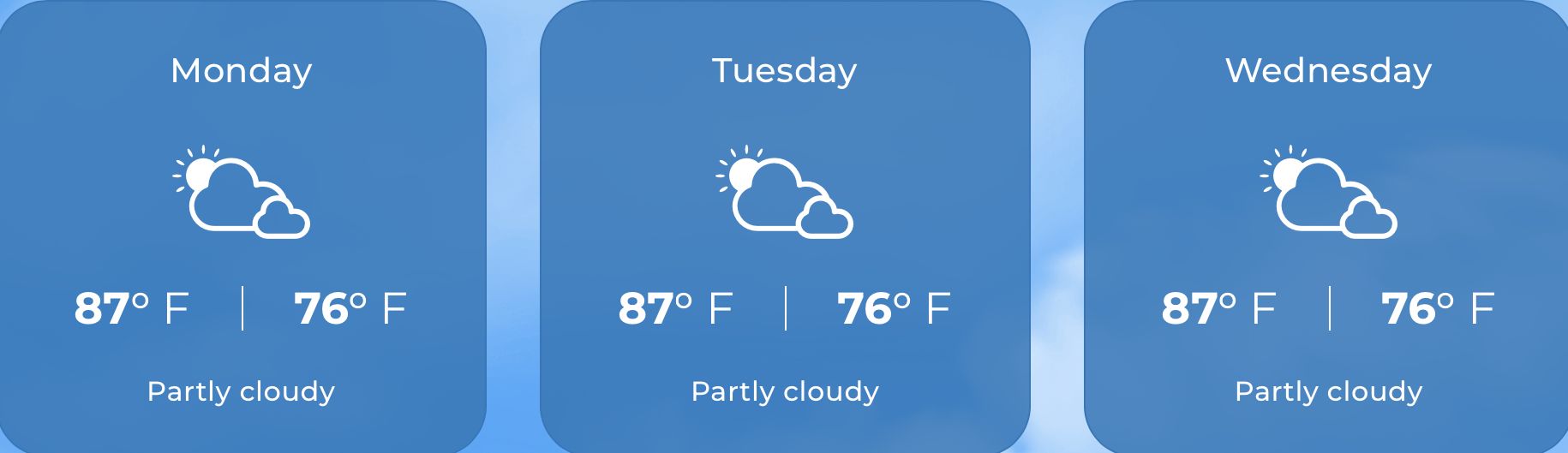
Task: Open Tuesday's forecast card
Action: click(785, 227)
